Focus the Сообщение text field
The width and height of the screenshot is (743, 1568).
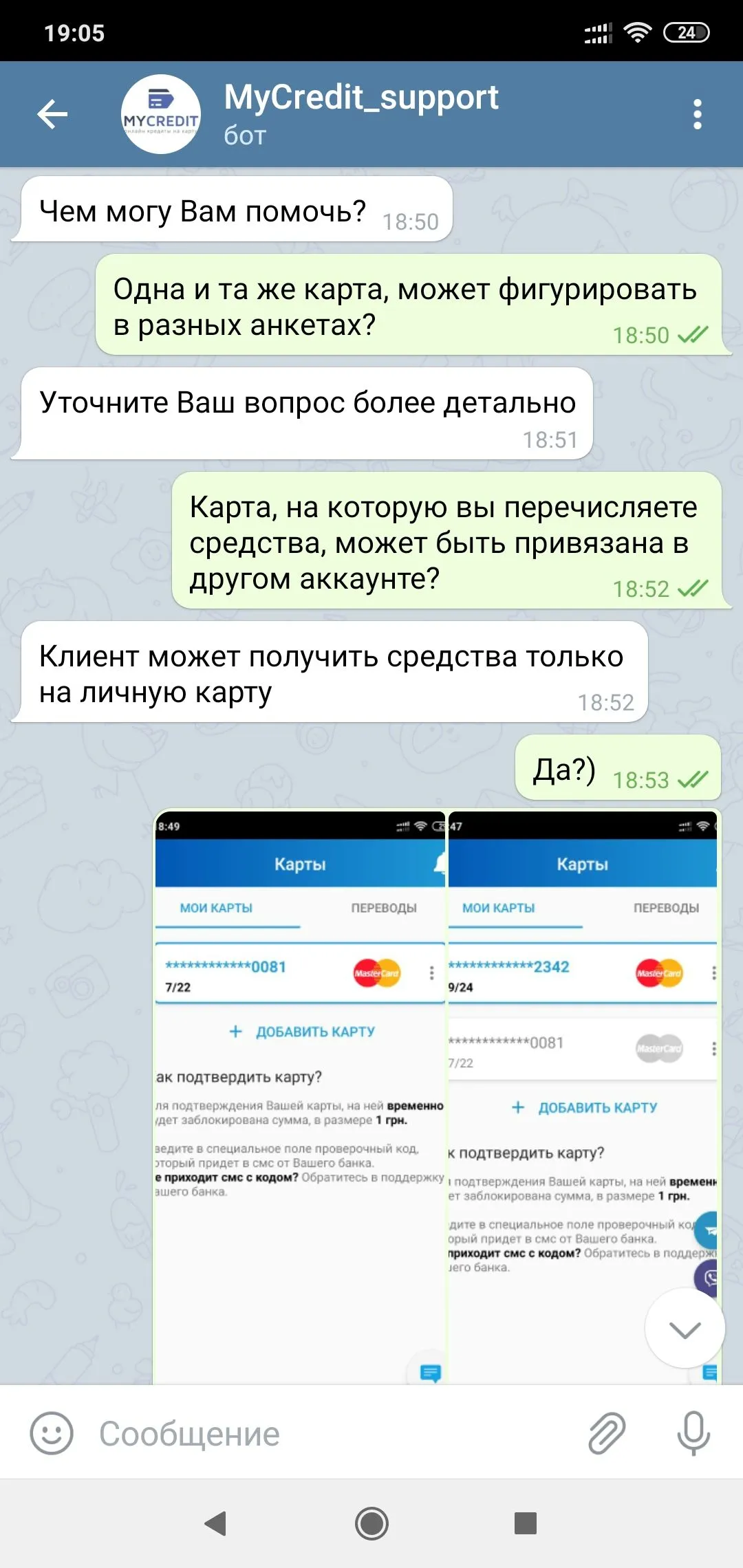click(330, 1434)
